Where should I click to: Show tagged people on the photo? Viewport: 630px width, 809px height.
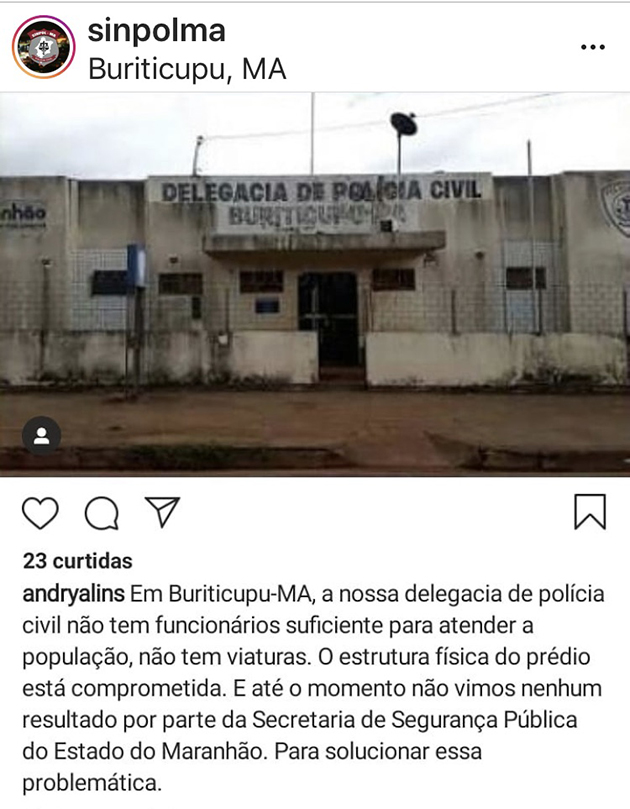[42, 435]
